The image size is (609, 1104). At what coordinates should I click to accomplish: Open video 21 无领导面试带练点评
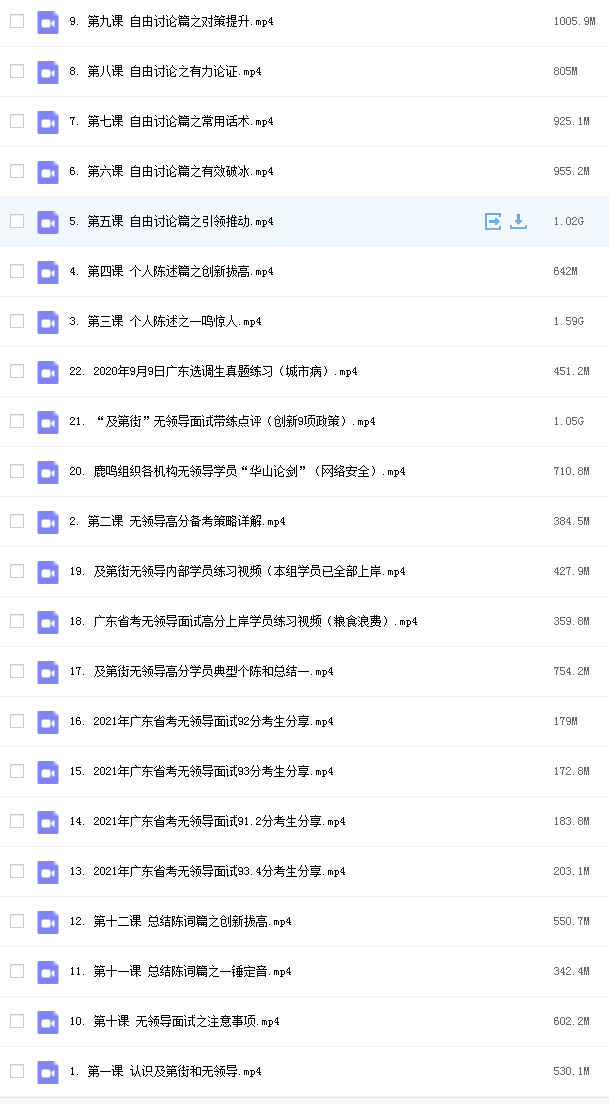pos(222,421)
